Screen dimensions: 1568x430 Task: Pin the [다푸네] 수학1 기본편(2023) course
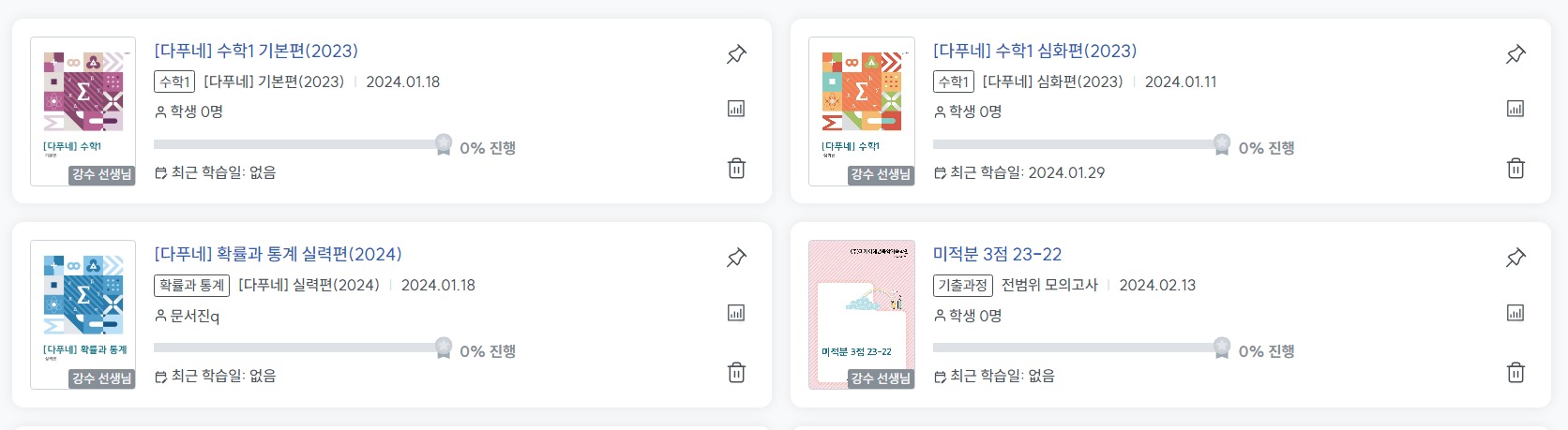click(x=736, y=54)
